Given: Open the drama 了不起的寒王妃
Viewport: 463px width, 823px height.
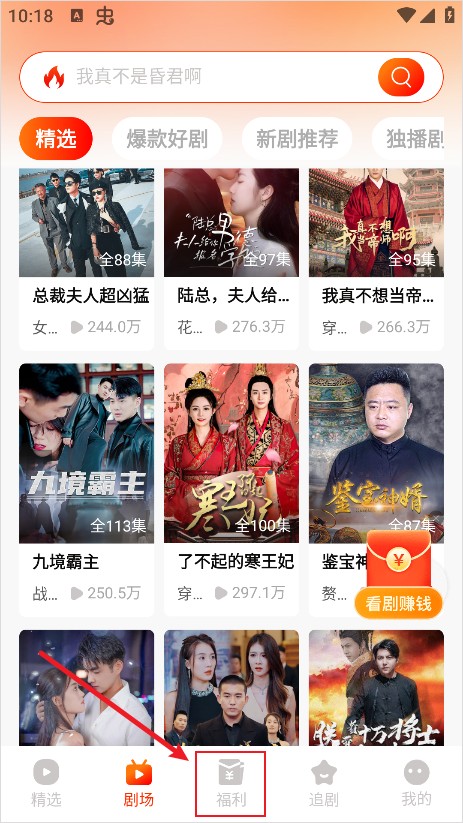Looking at the screenshot, I should (232, 490).
